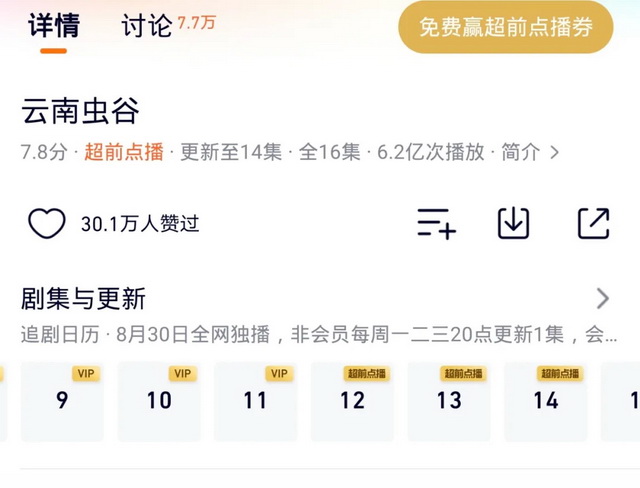Expand 剧集与更新 episode list
The width and height of the screenshot is (640, 488).
coord(602,298)
